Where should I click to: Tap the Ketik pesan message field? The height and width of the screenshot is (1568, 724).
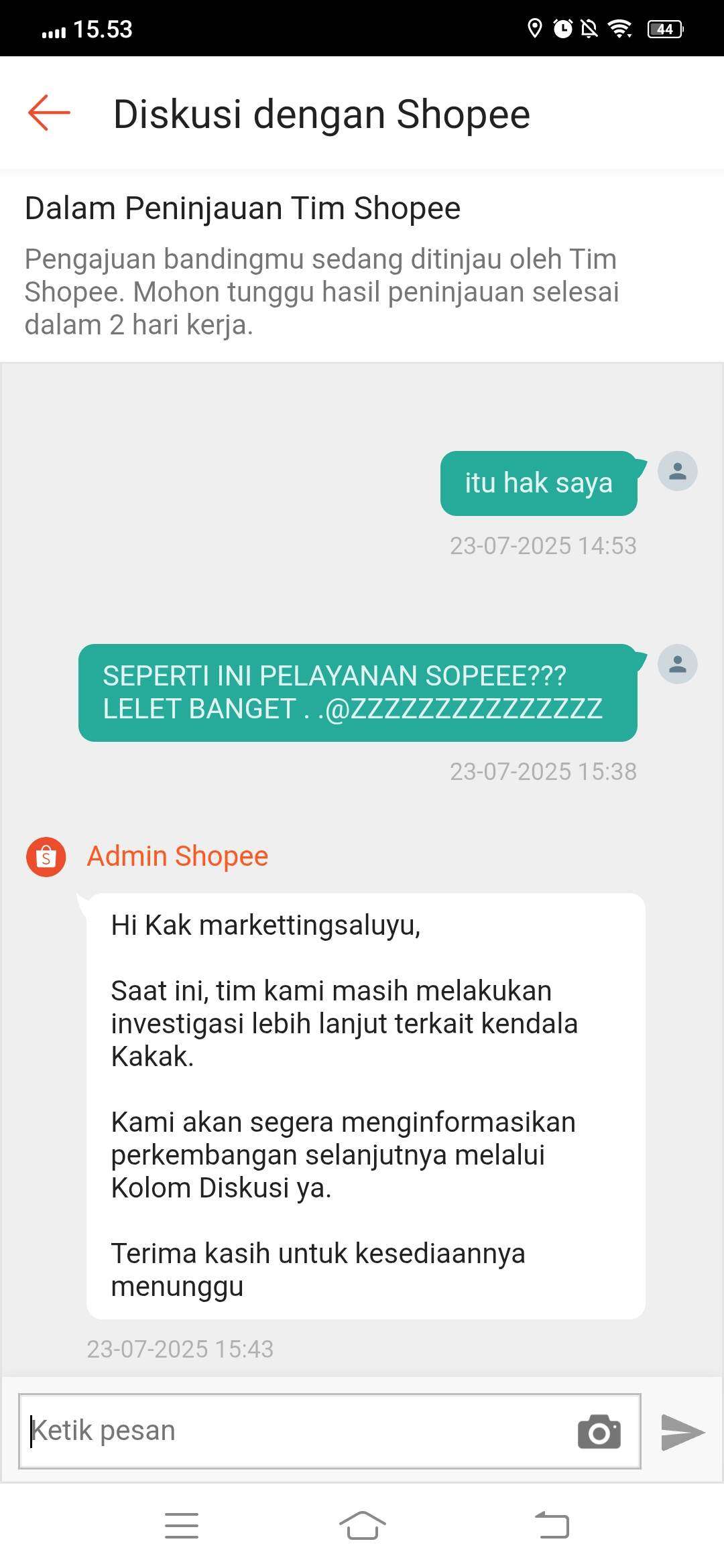point(329,1431)
